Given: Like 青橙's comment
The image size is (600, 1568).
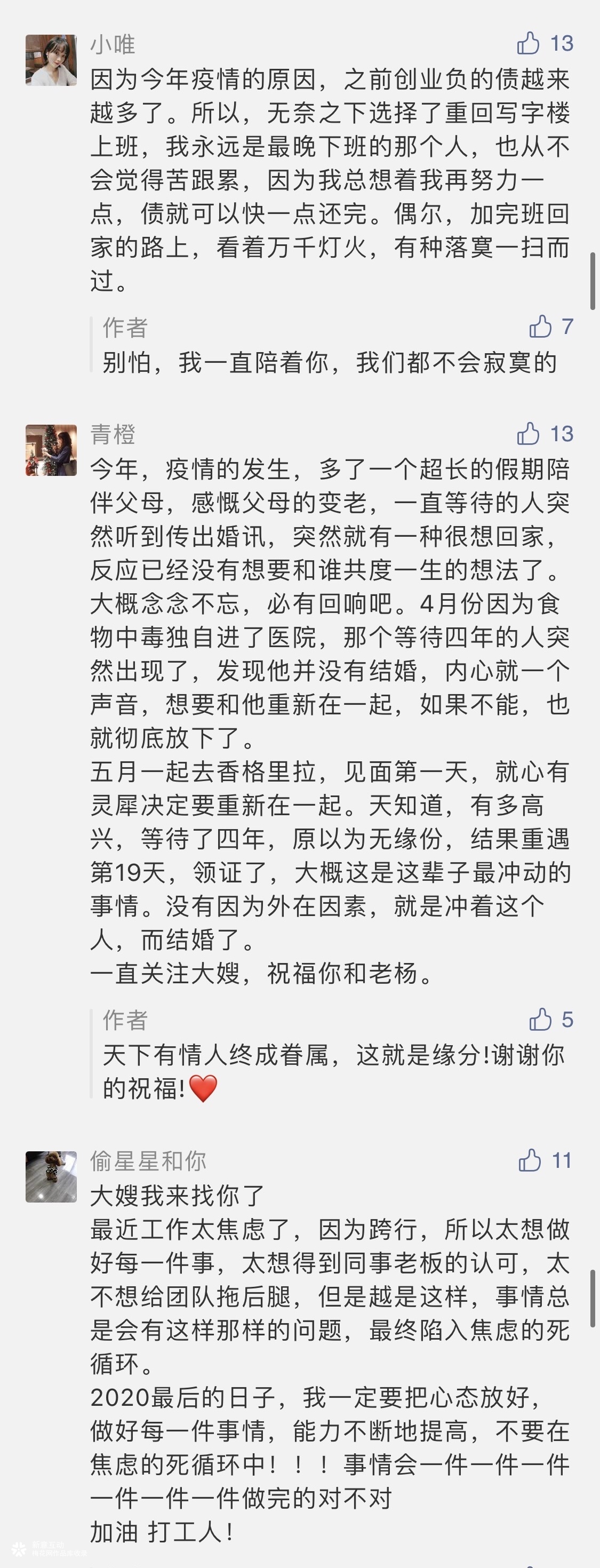Looking at the screenshot, I should (528, 433).
